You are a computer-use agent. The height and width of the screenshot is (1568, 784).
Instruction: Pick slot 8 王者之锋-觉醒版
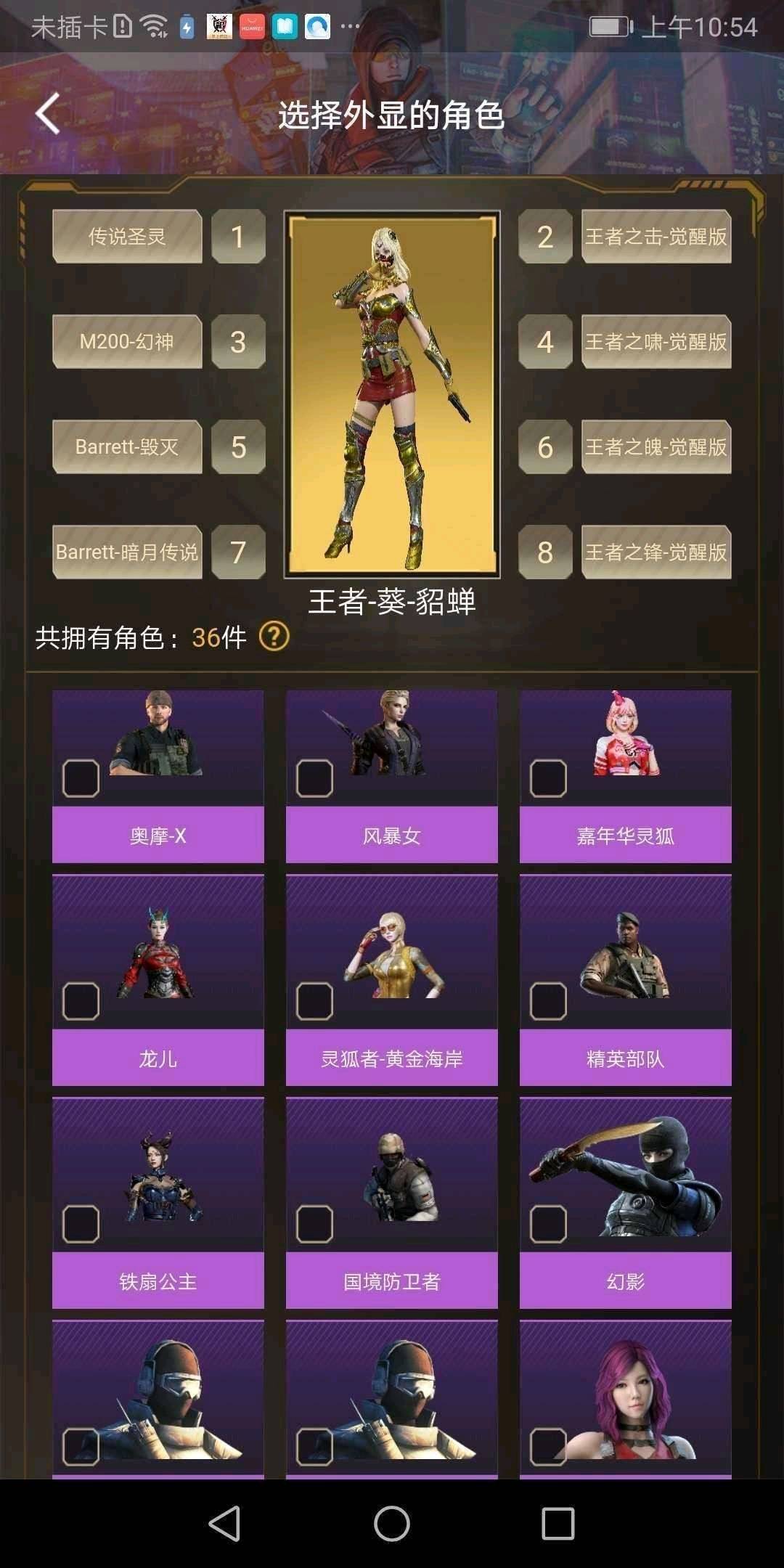(656, 552)
